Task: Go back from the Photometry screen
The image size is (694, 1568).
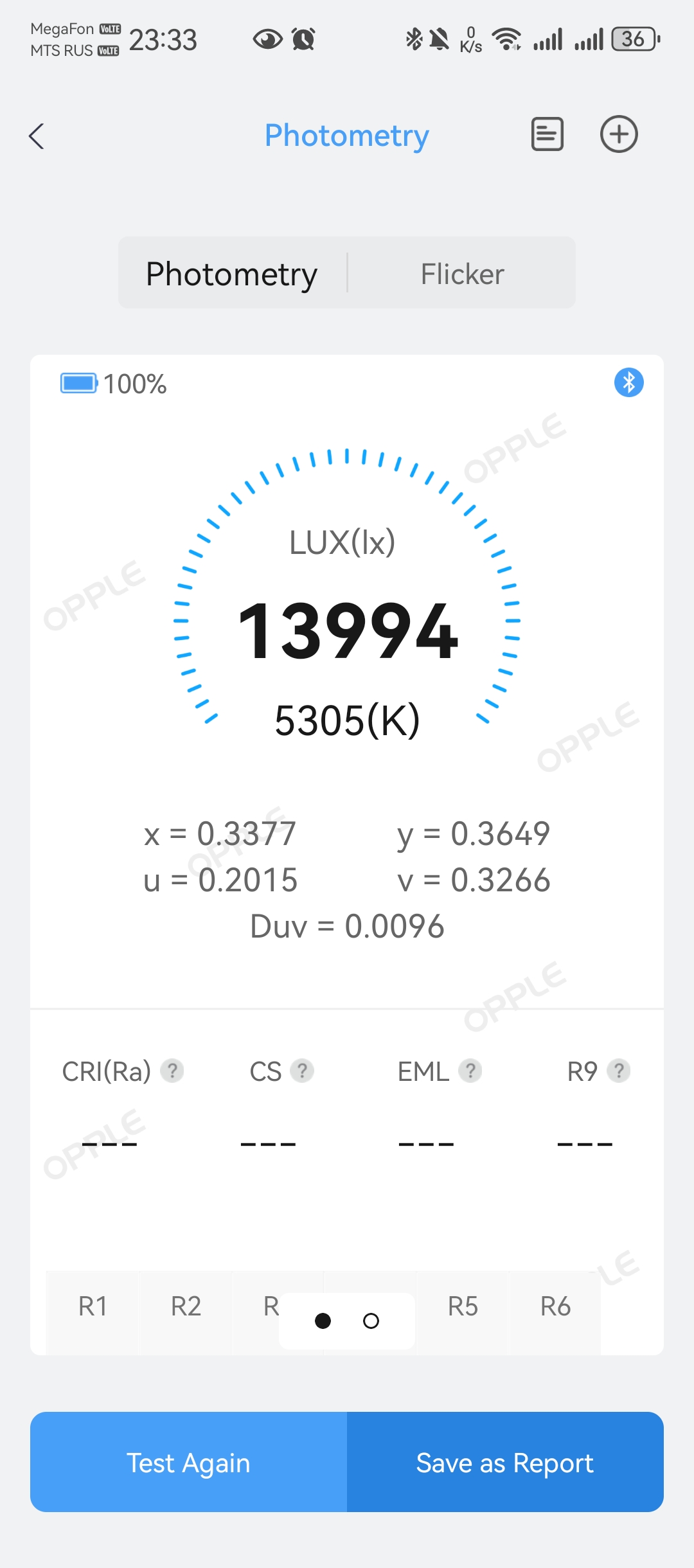Action: 37,136
